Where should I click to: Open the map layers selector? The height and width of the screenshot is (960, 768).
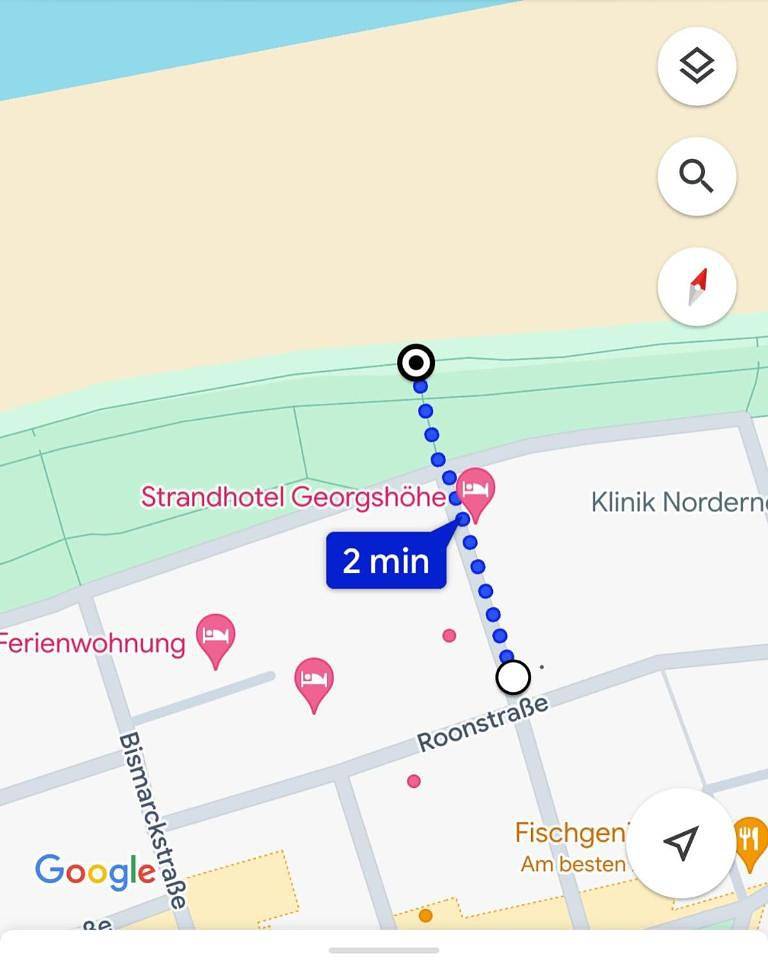tap(696, 67)
